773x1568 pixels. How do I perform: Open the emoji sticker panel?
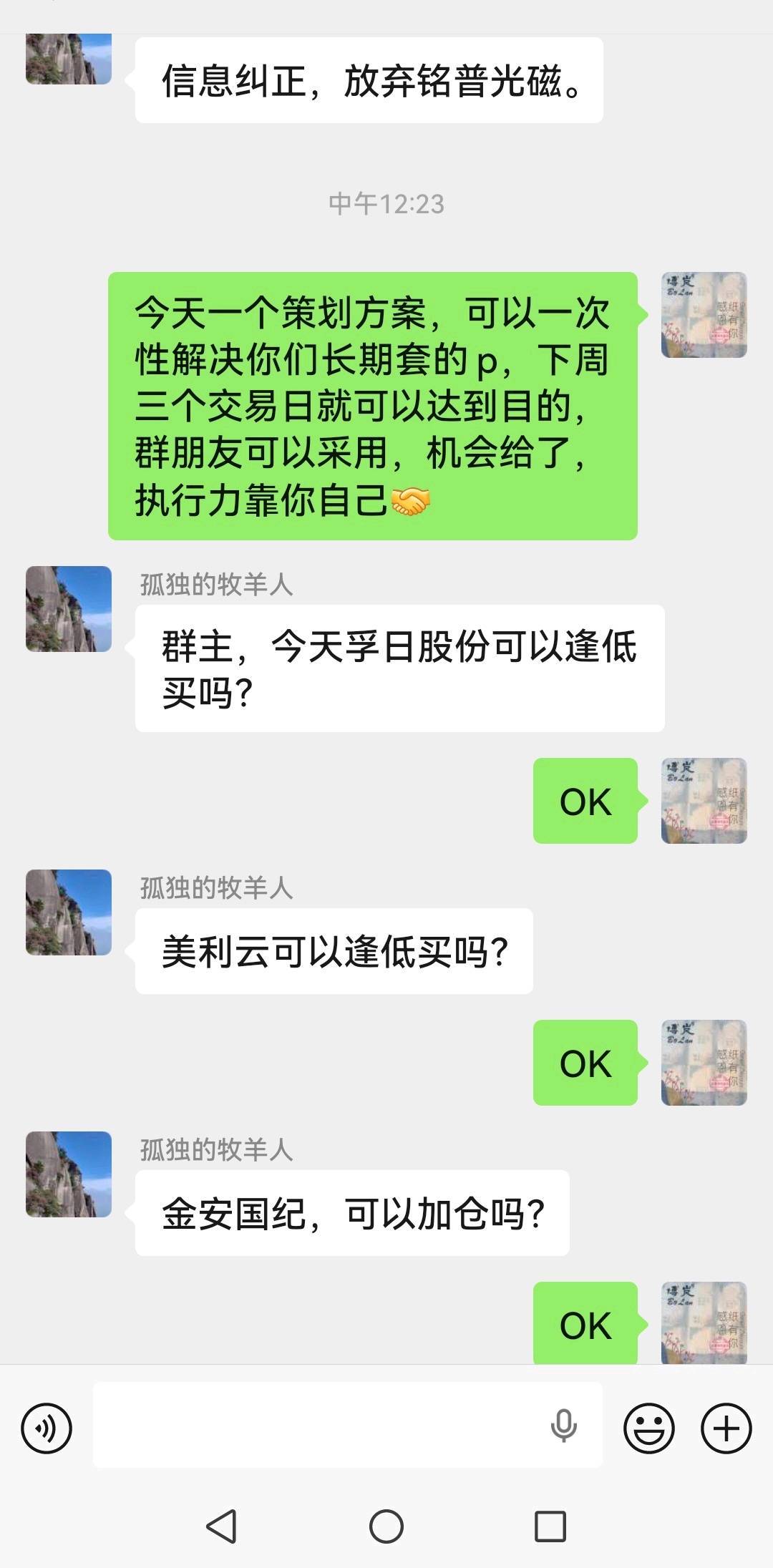649,1428
